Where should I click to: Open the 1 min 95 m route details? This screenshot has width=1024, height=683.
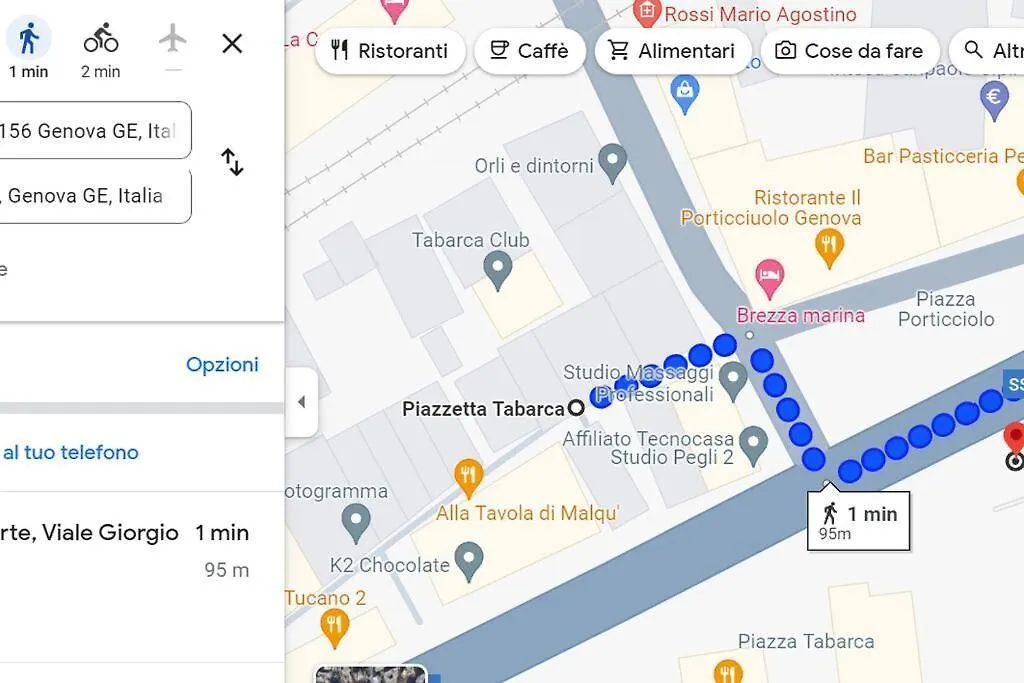(x=125, y=550)
